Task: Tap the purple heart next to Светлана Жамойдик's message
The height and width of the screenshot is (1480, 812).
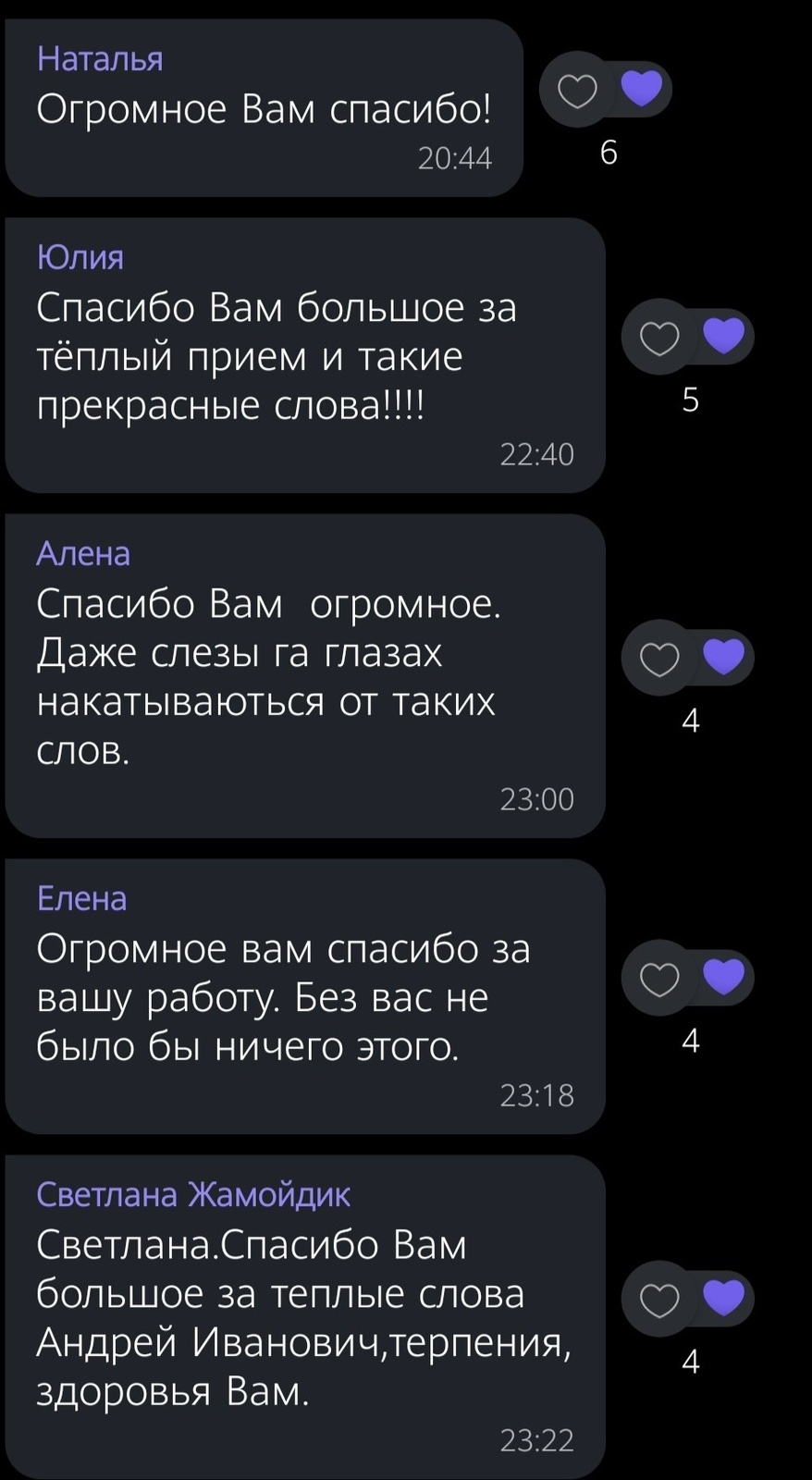Action: tap(724, 1298)
